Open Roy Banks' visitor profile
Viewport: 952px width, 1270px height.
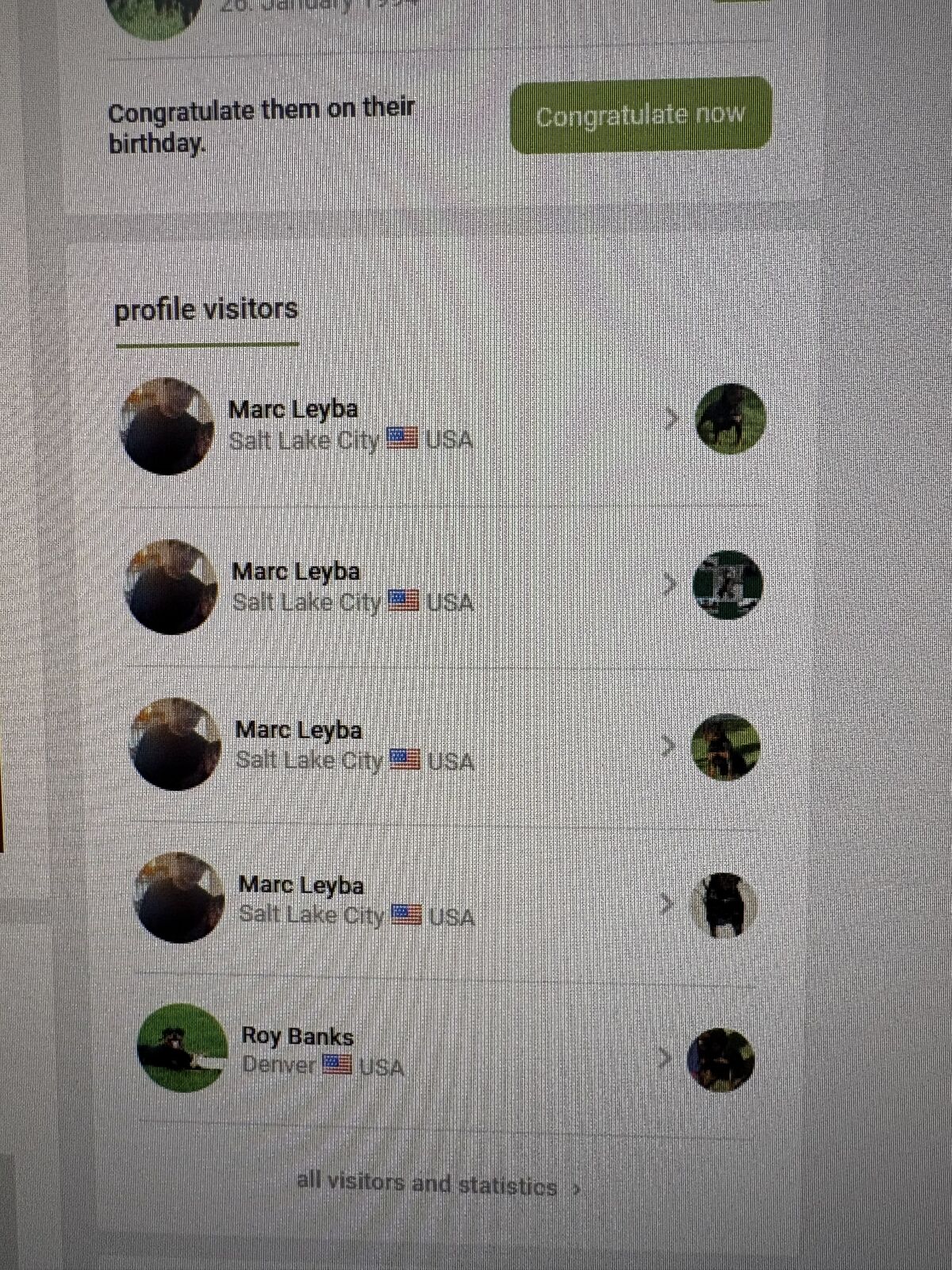(x=297, y=1037)
